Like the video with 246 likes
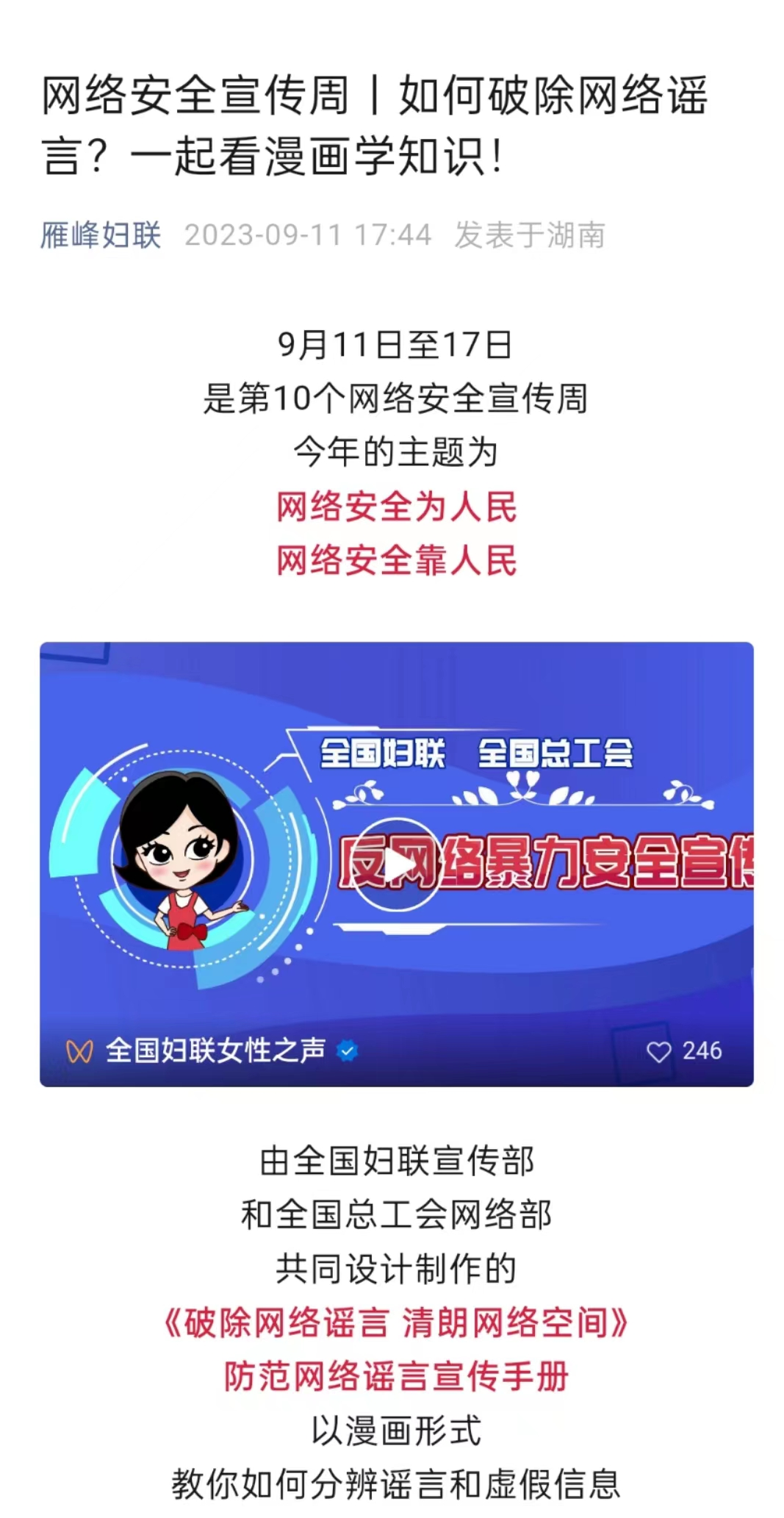 tap(658, 1051)
